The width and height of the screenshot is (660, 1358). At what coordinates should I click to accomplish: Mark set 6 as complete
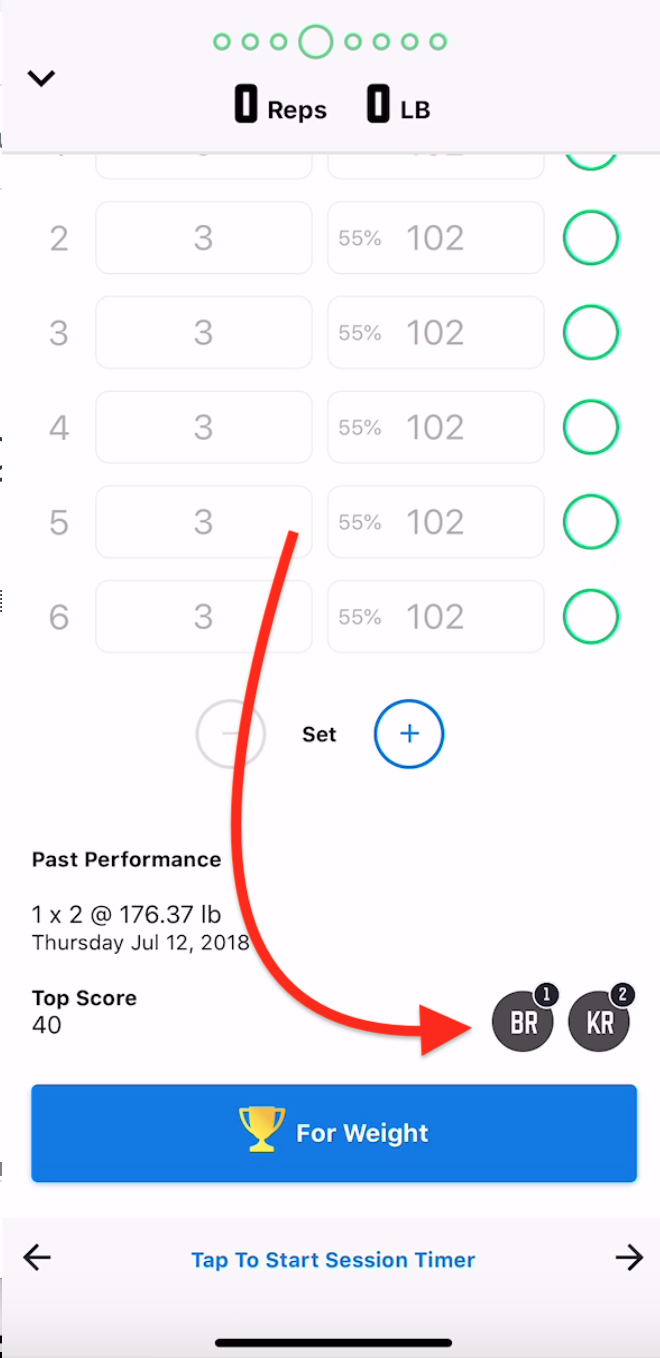coord(591,617)
